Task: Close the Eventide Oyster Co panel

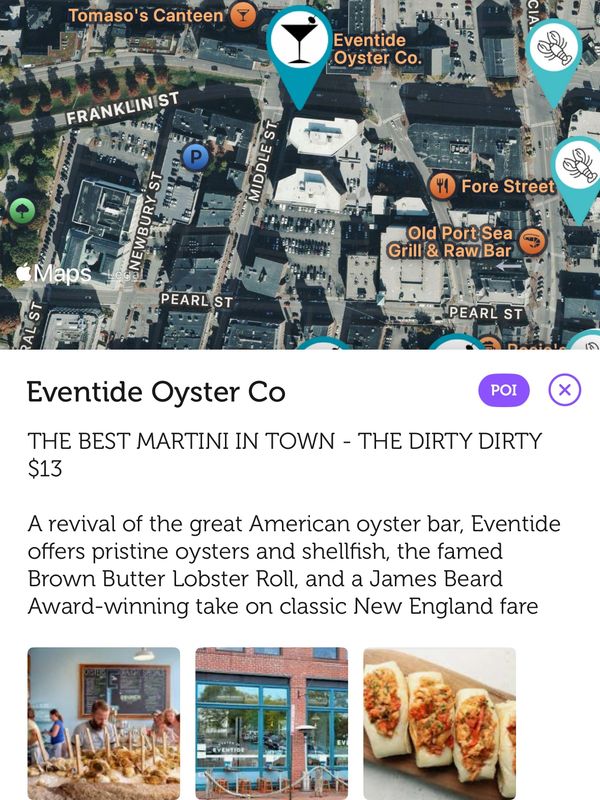Action: point(565,390)
